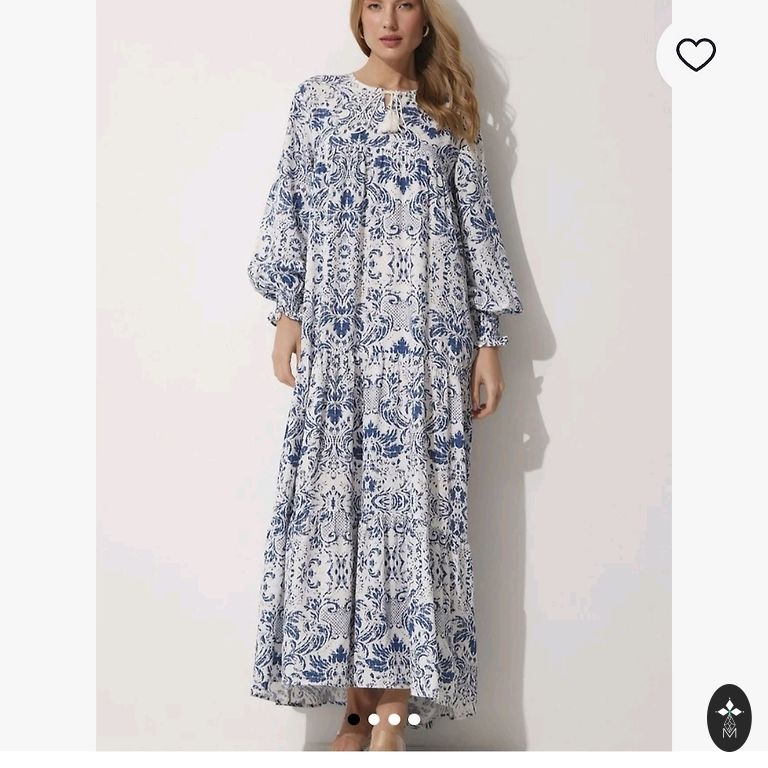The image size is (768, 768).
Task: Add this dress to favorites
Action: pyautogui.click(x=695, y=55)
